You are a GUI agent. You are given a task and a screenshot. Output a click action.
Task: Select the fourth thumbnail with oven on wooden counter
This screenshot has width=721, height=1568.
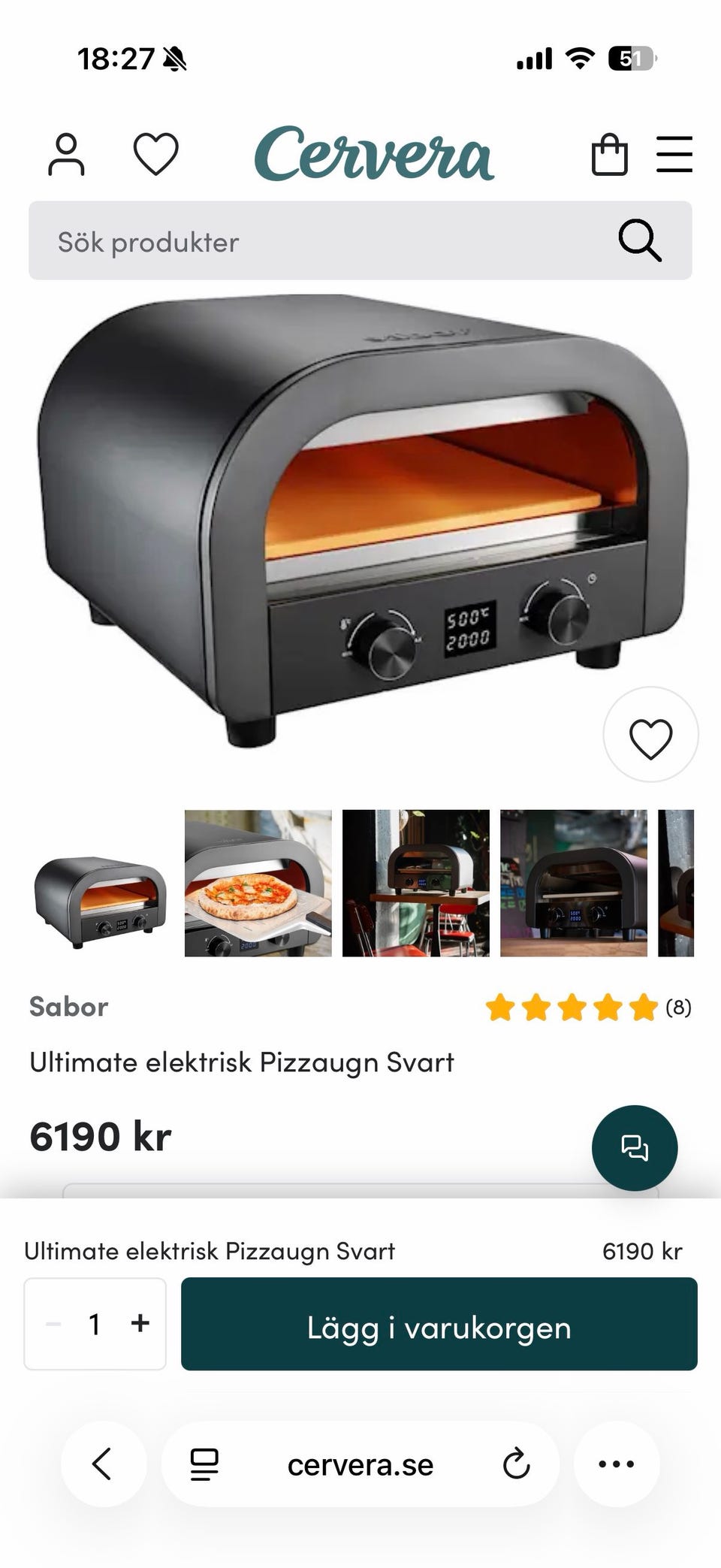[573, 883]
